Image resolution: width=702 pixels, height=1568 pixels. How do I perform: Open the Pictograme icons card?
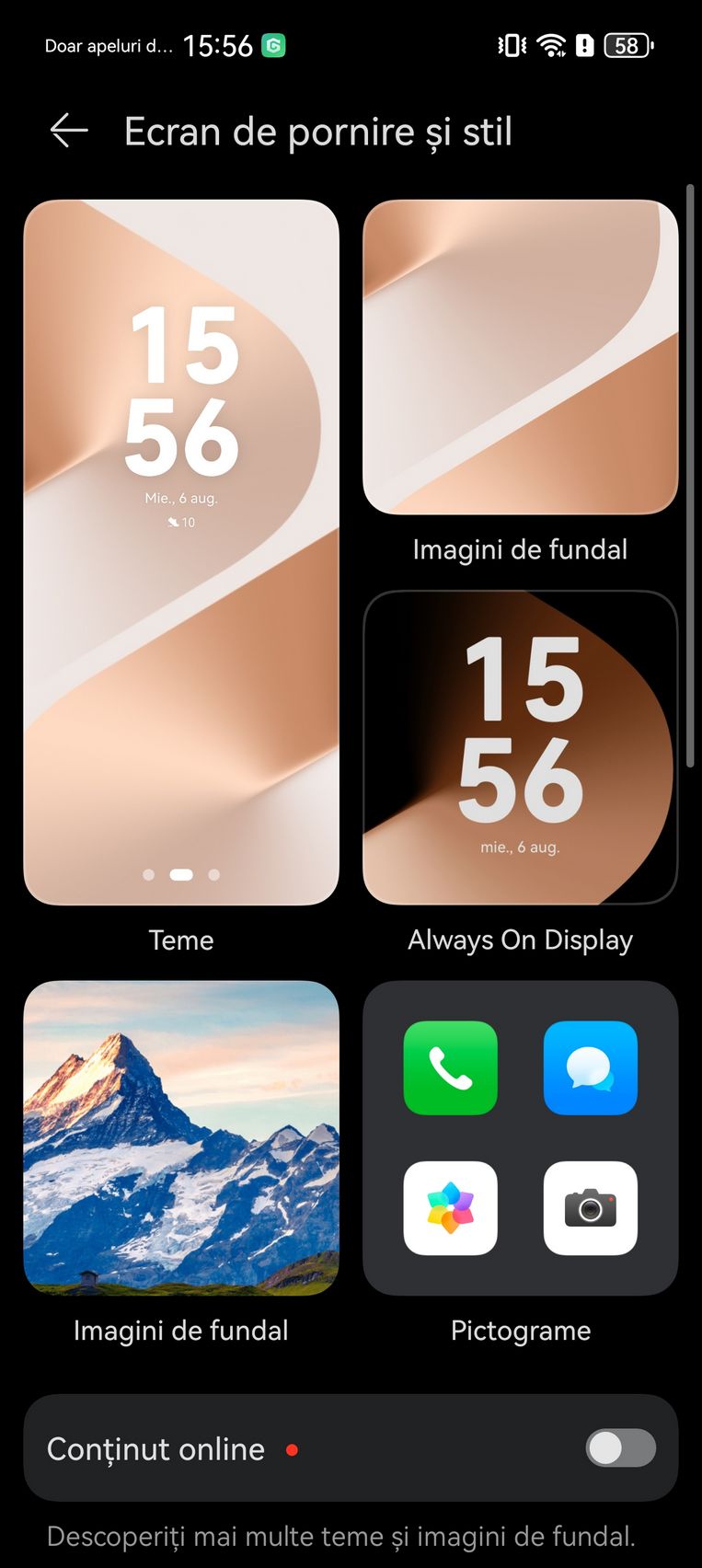point(521,1138)
